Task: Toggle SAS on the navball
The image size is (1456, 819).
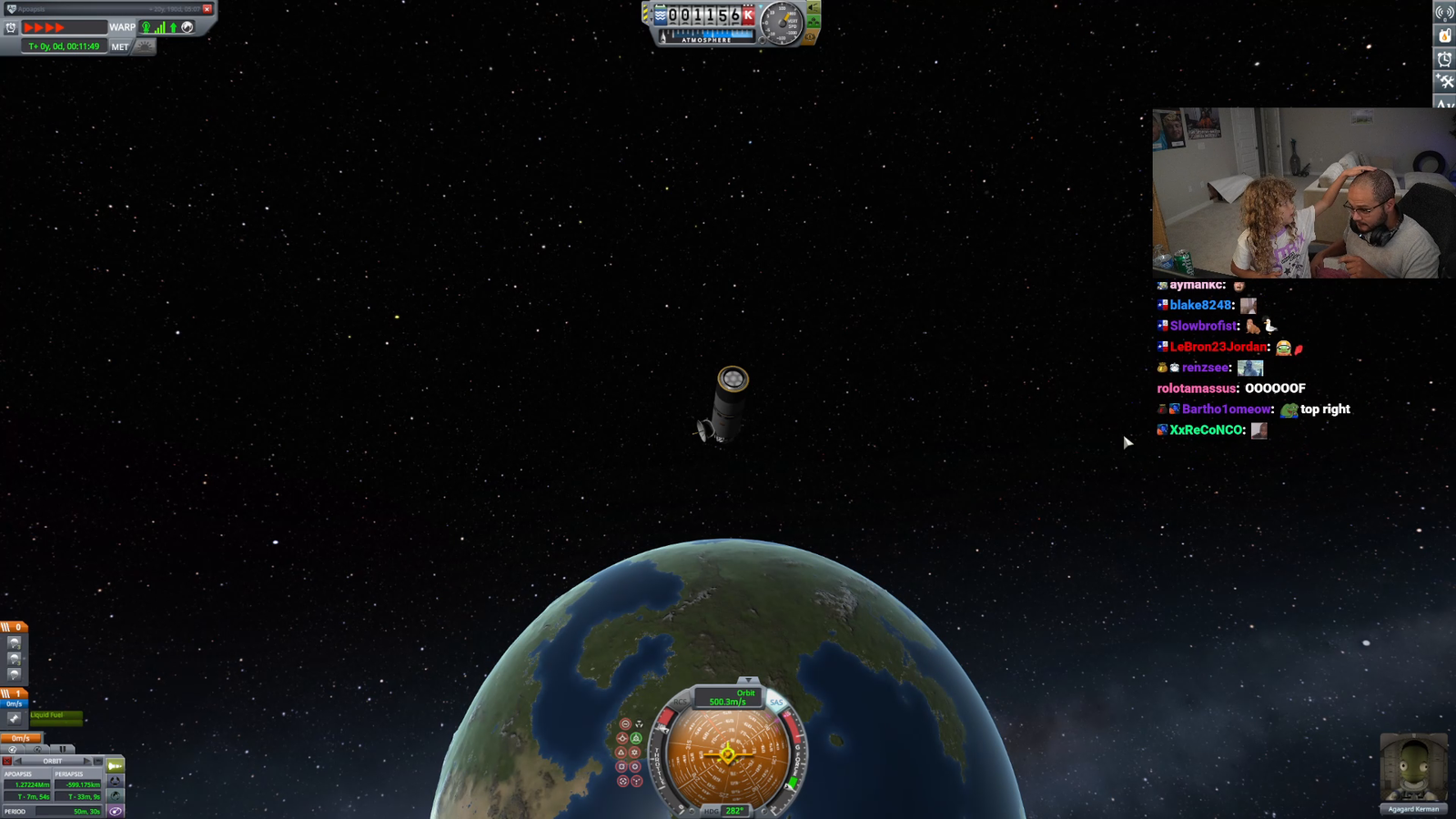Action: (776, 702)
